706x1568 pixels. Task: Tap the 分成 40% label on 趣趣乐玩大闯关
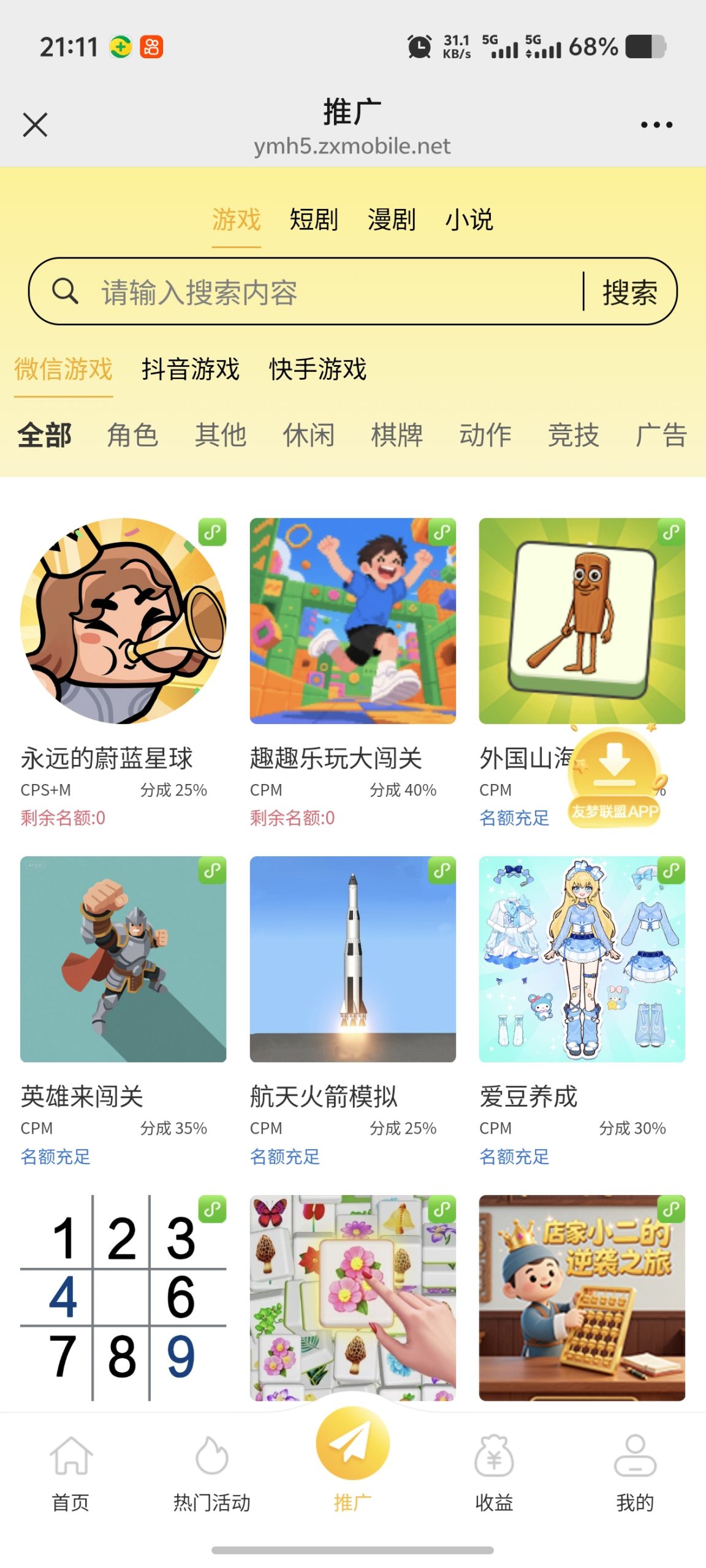tap(404, 790)
